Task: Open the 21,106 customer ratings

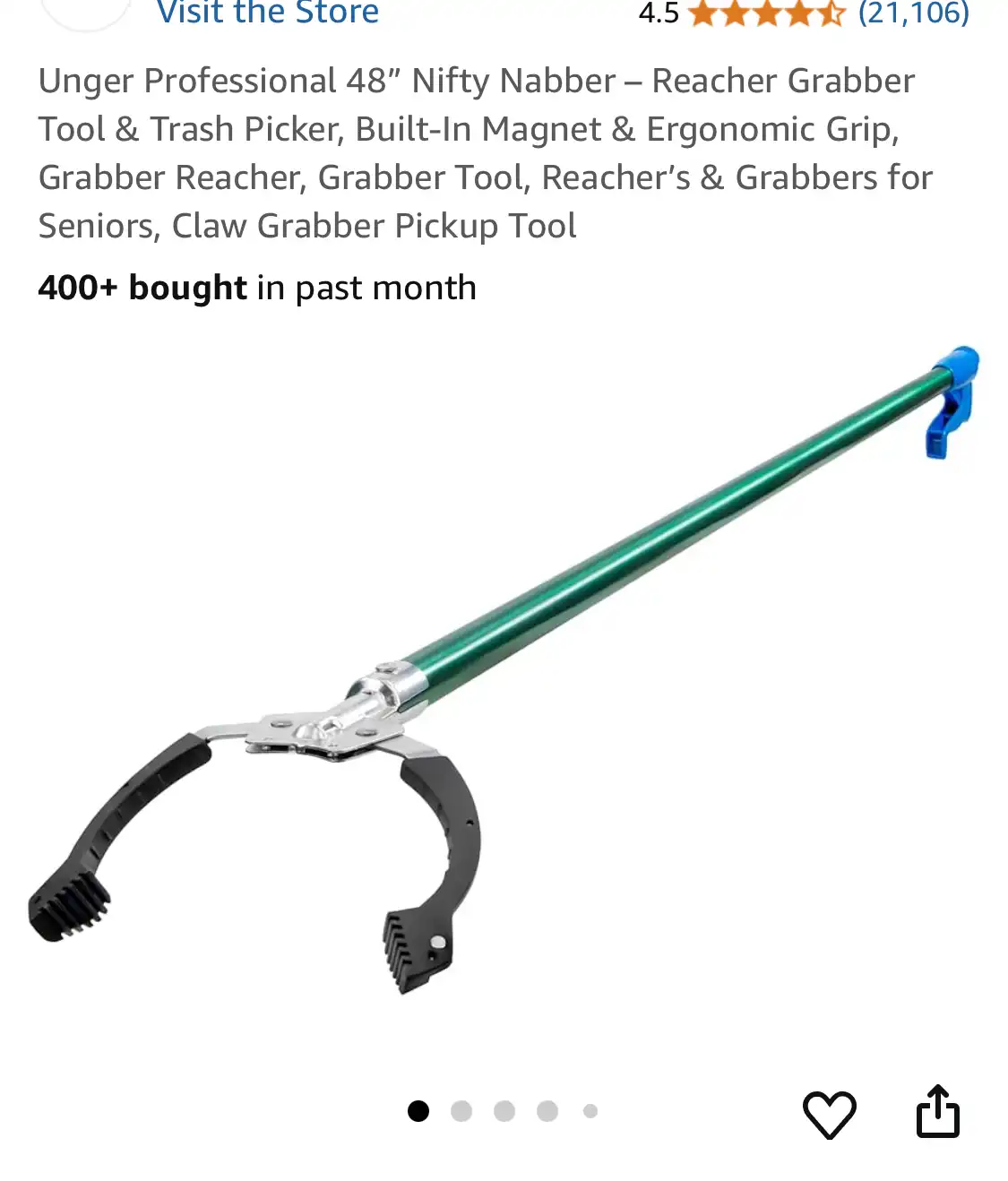Action: coord(913,13)
